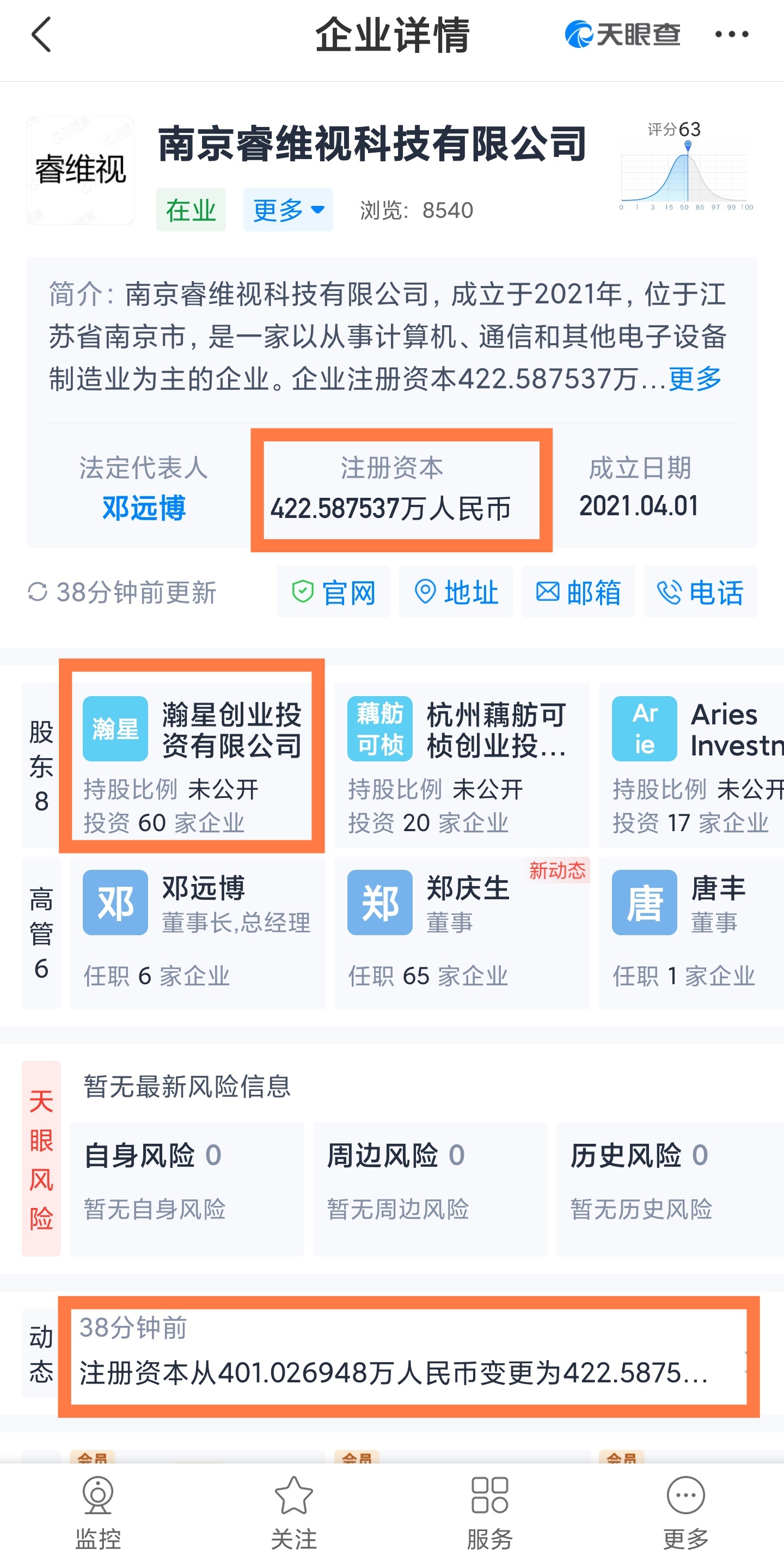This screenshot has width=784, height=1567.
Task: Open the 官网 official website button
Action: pos(333,592)
